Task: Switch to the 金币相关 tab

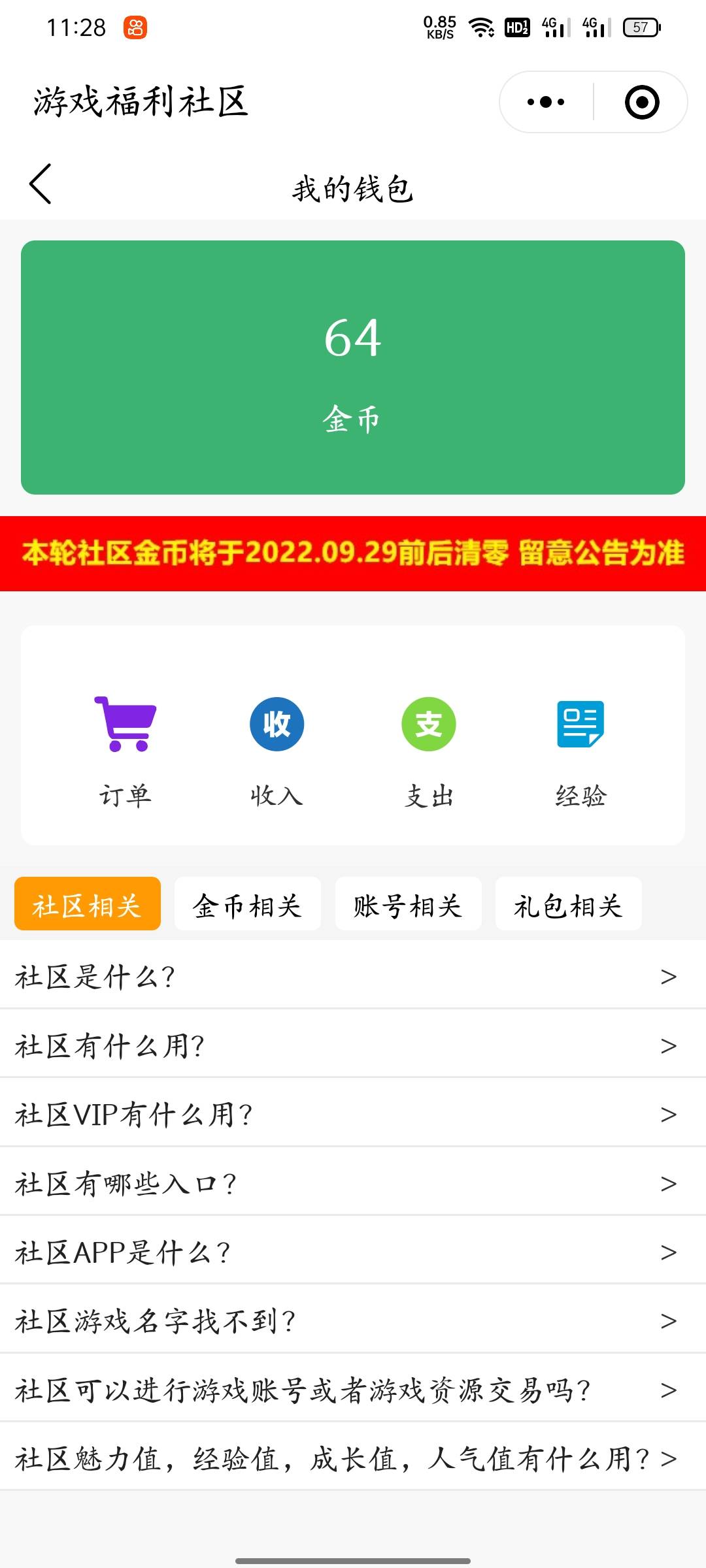Action: coord(248,904)
